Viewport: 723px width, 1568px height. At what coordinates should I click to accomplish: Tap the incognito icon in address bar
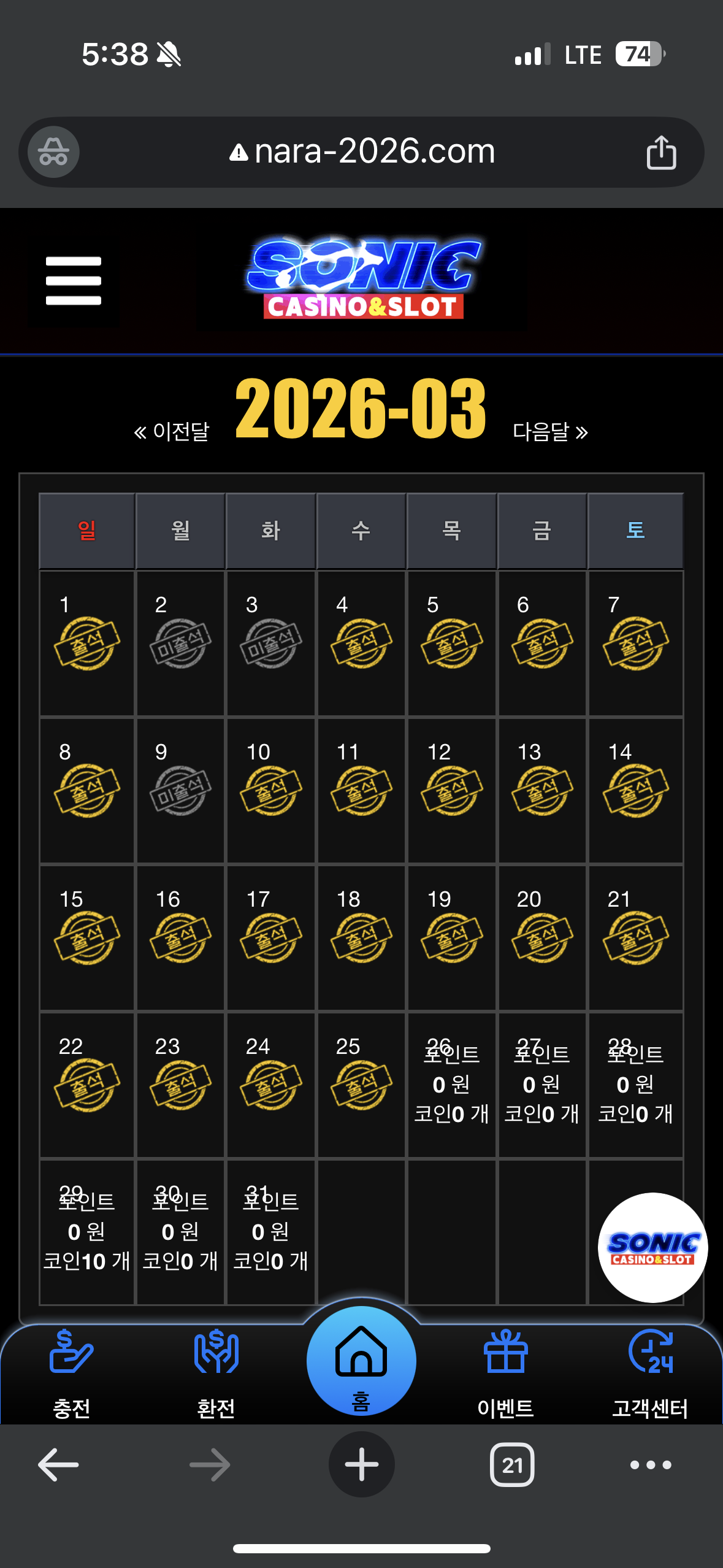[x=54, y=152]
